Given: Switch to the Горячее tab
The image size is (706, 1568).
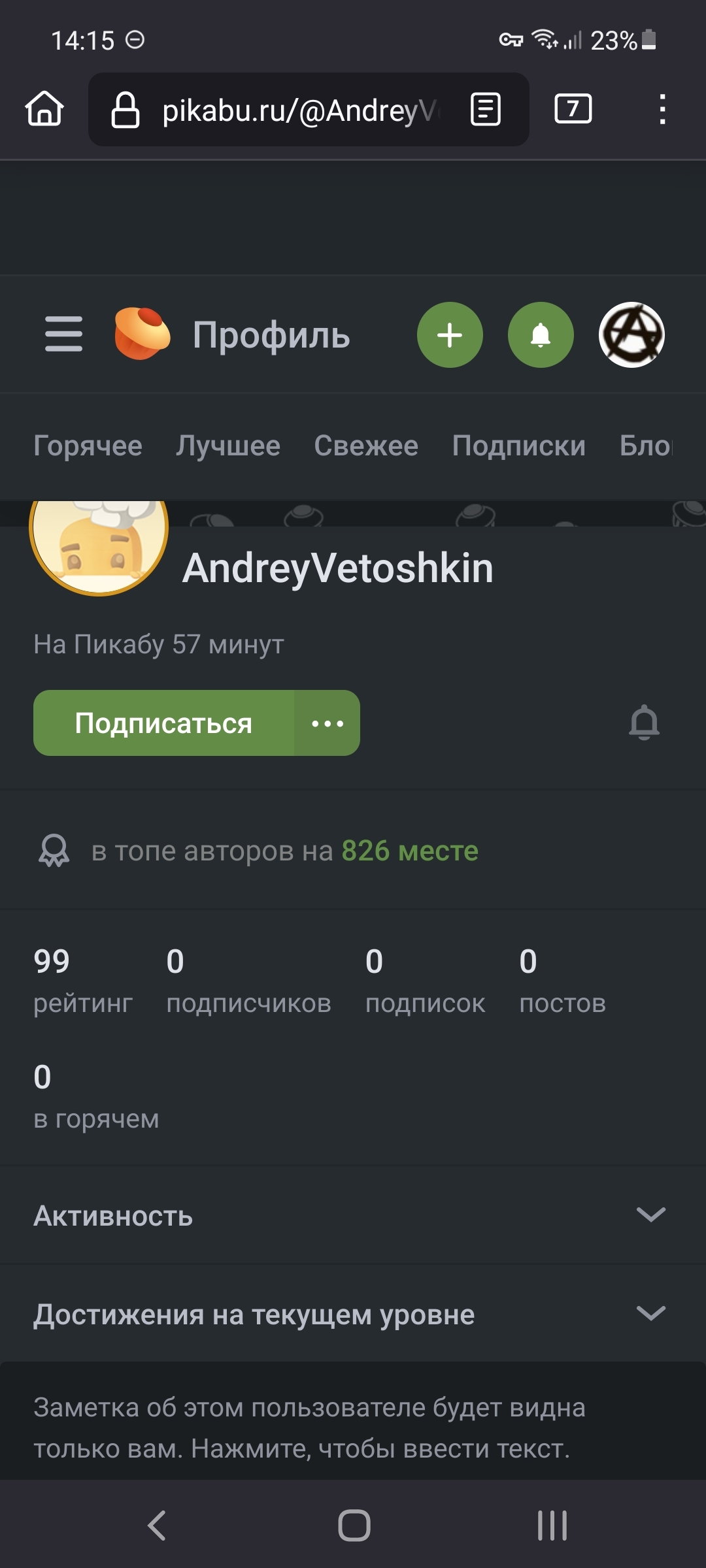Looking at the screenshot, I should coord(88,446).
